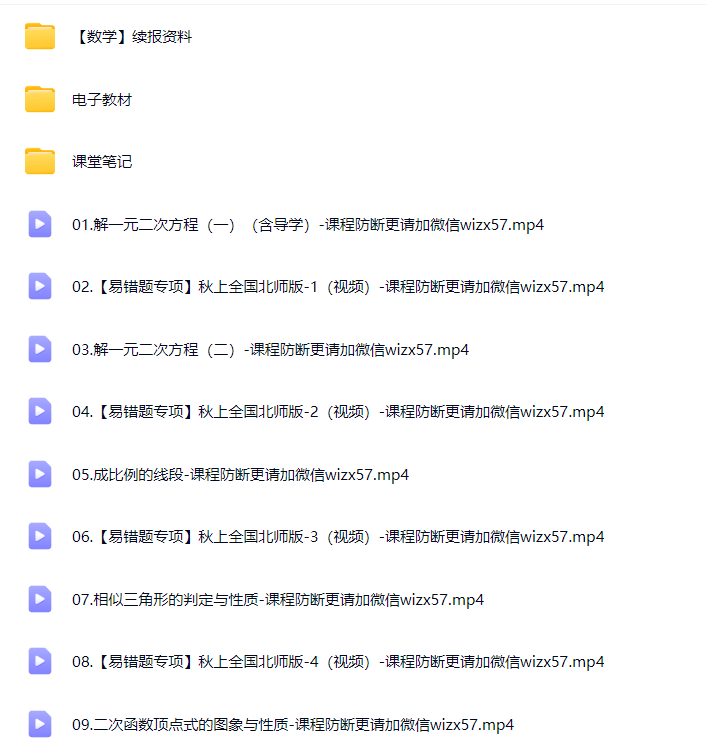Play video 07.相似三角形的判定与性质
Image resolution: width=707 pixels, height=756 pixels.
tap(278, 599)
